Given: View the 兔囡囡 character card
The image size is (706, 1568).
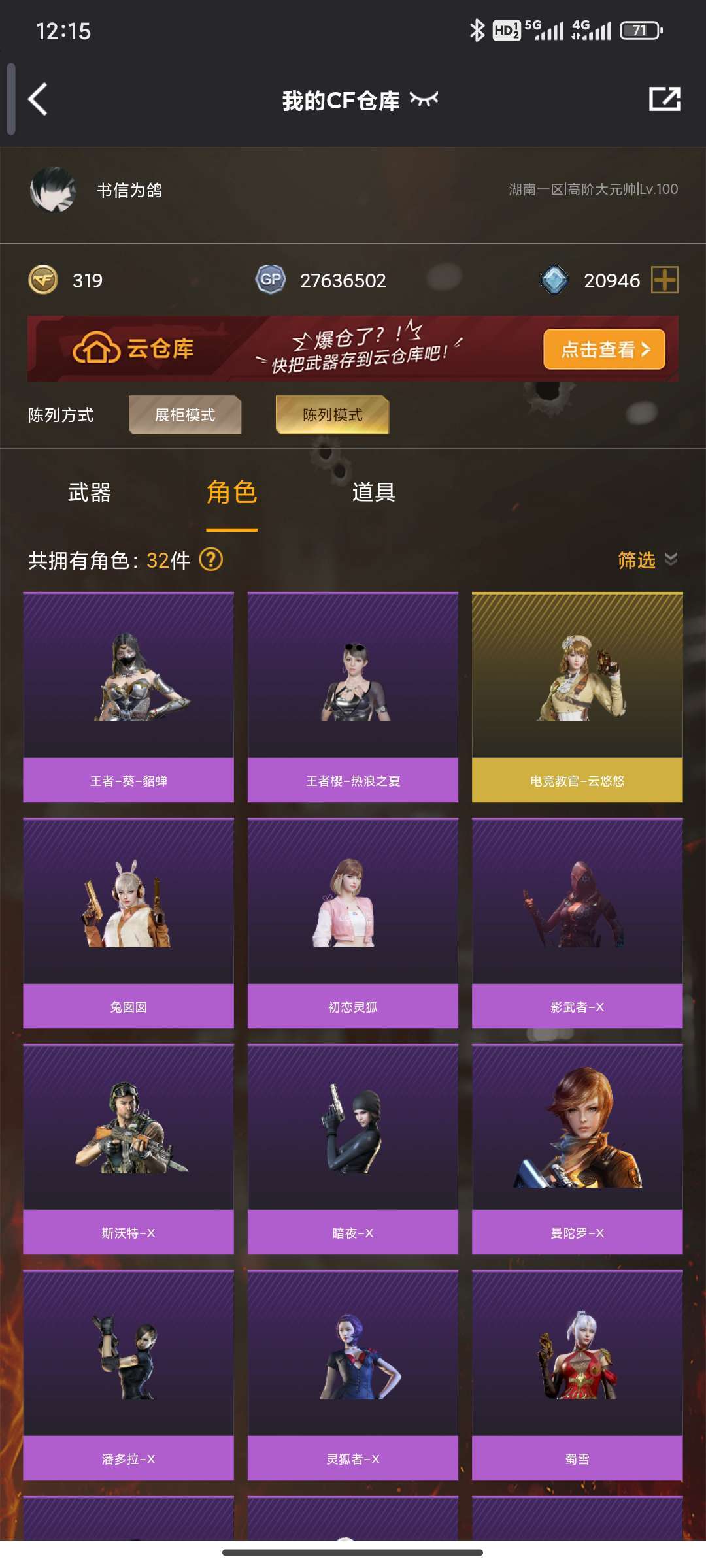Looking at the screenshot, I should [128, 923].
